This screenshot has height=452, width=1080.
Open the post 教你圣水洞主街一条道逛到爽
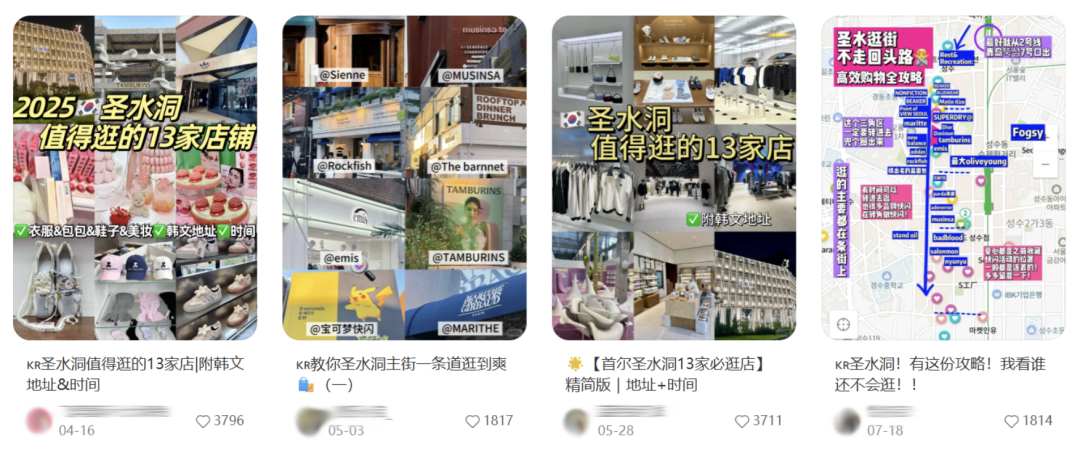[404, 373]
